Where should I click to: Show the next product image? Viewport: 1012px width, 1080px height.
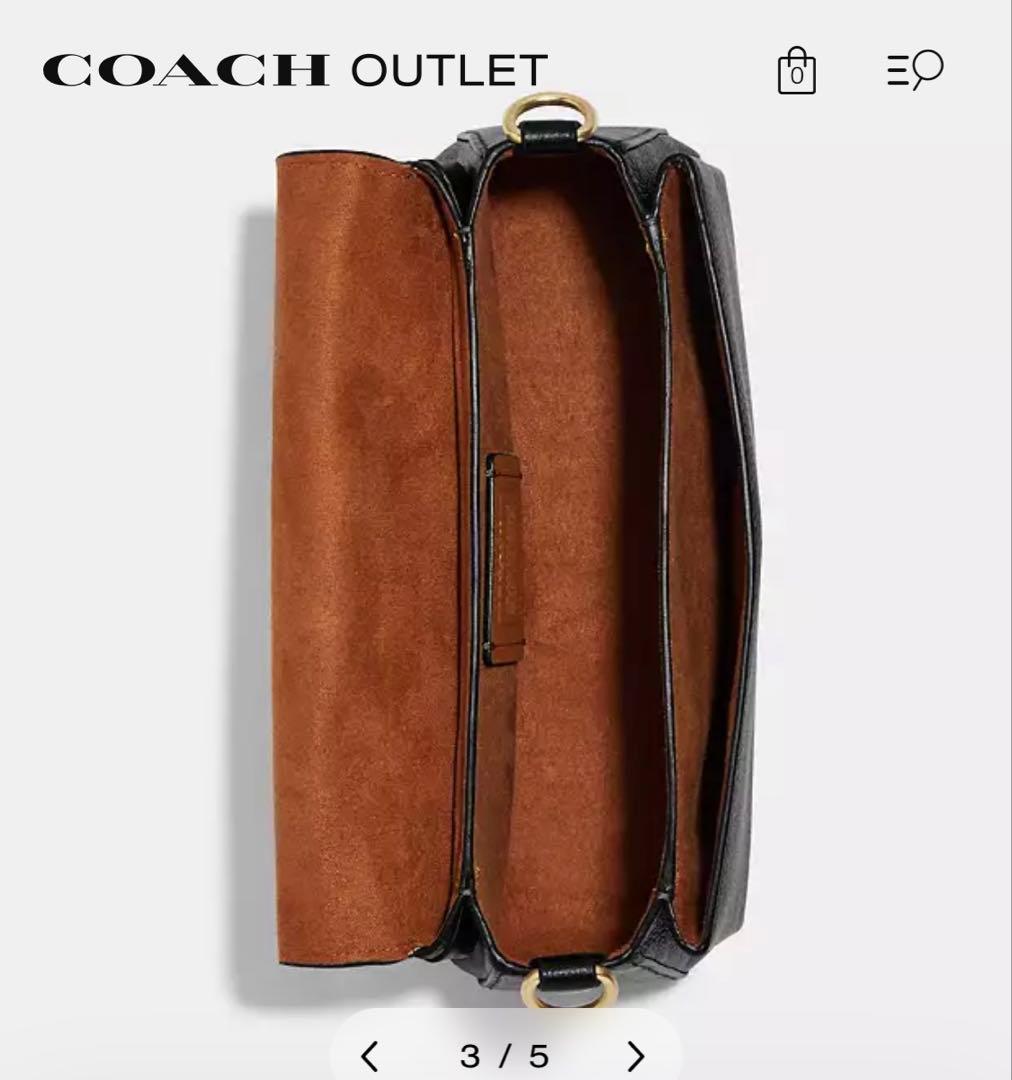point(636,1056)
